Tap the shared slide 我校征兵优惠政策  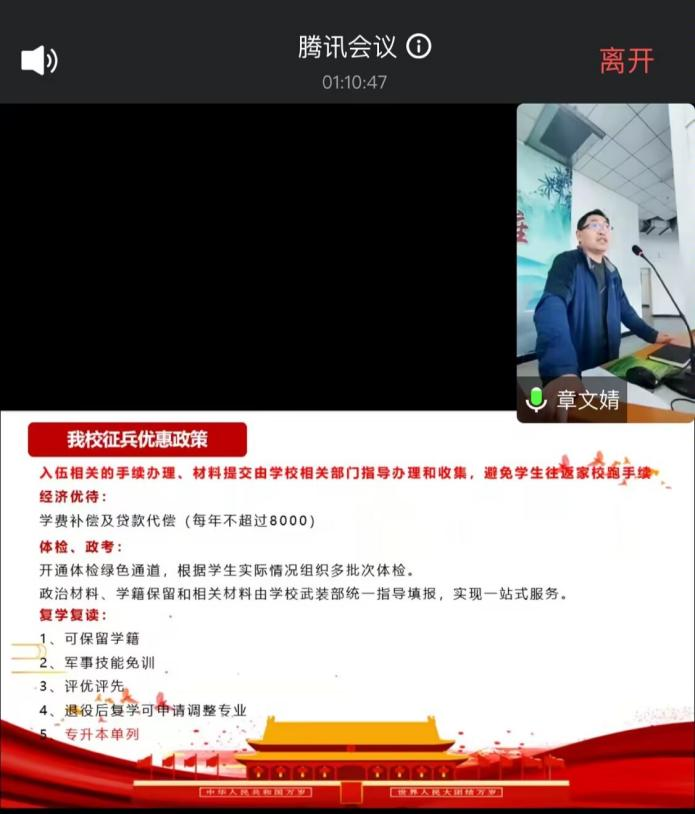(347, 610)
